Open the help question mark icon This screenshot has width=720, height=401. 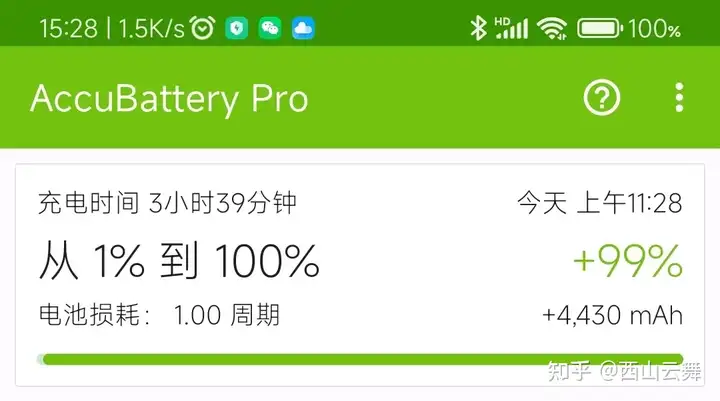tap(602, 98)
